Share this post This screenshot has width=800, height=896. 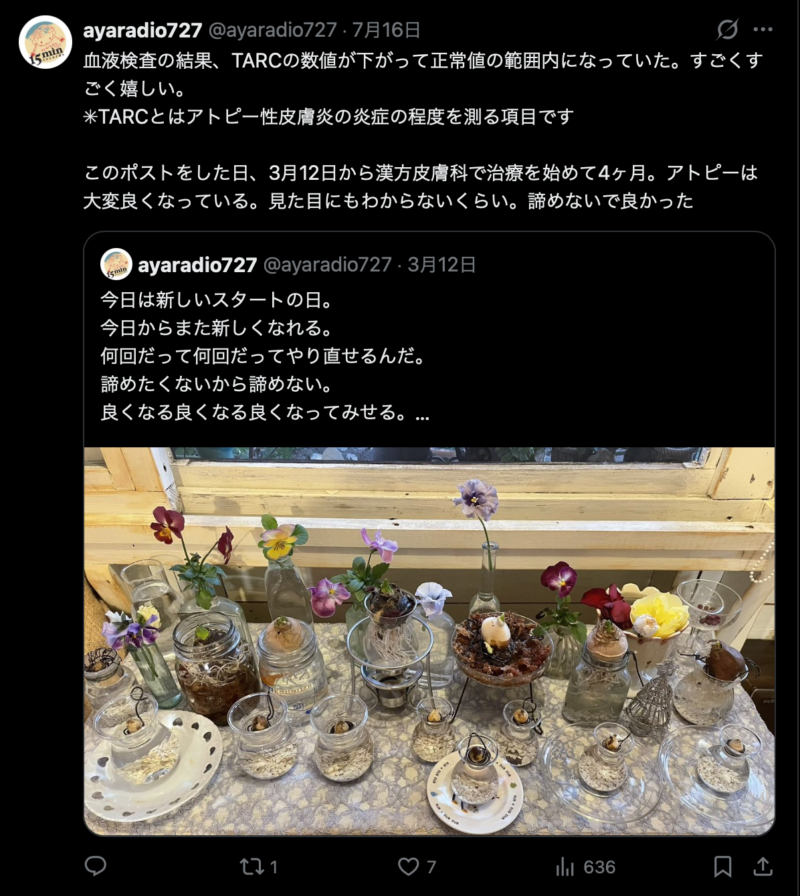point(762,866)
